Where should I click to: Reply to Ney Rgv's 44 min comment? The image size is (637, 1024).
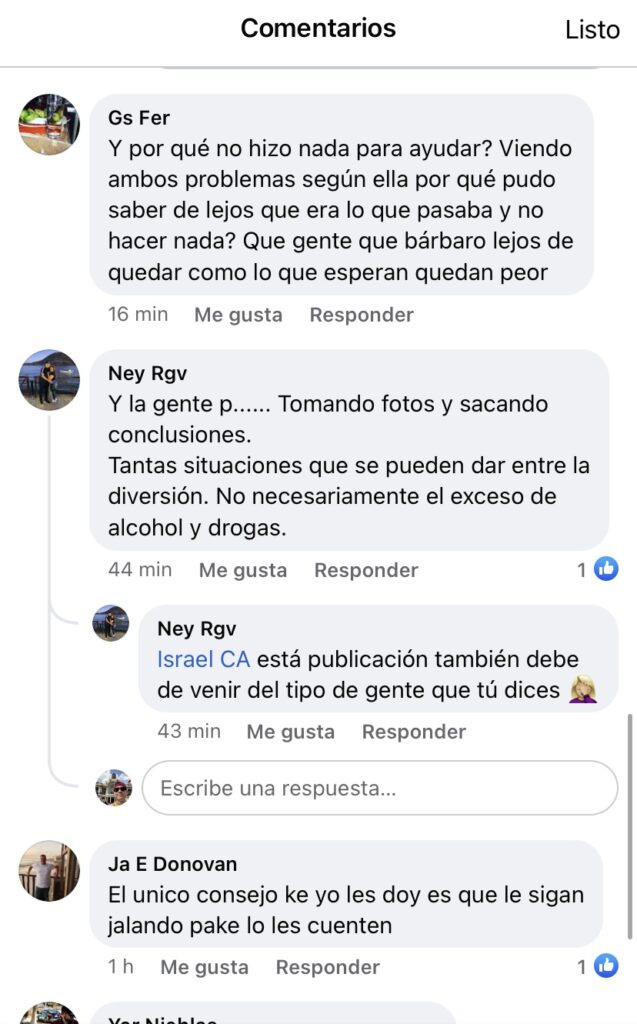[x=366, y=570]
